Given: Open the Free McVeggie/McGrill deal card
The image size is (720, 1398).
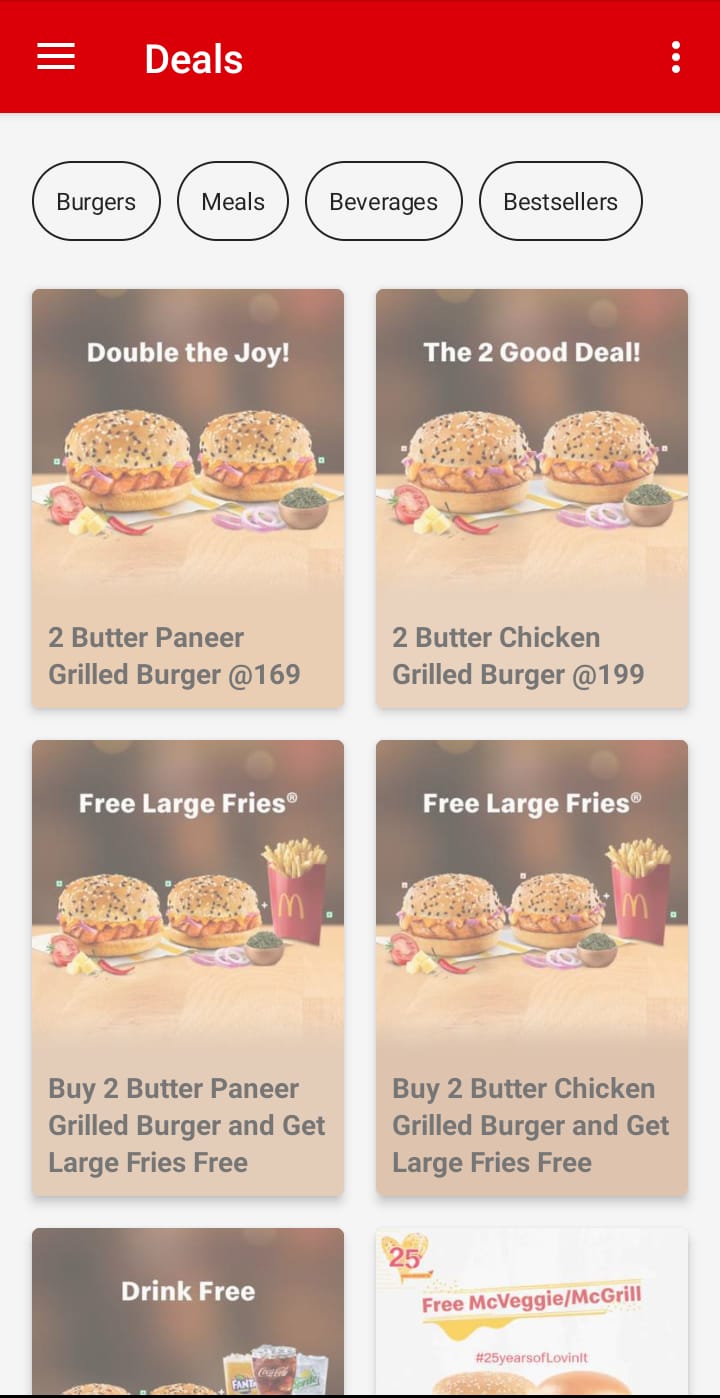Looking at the screenshot, I should (x=532, y=1312).
